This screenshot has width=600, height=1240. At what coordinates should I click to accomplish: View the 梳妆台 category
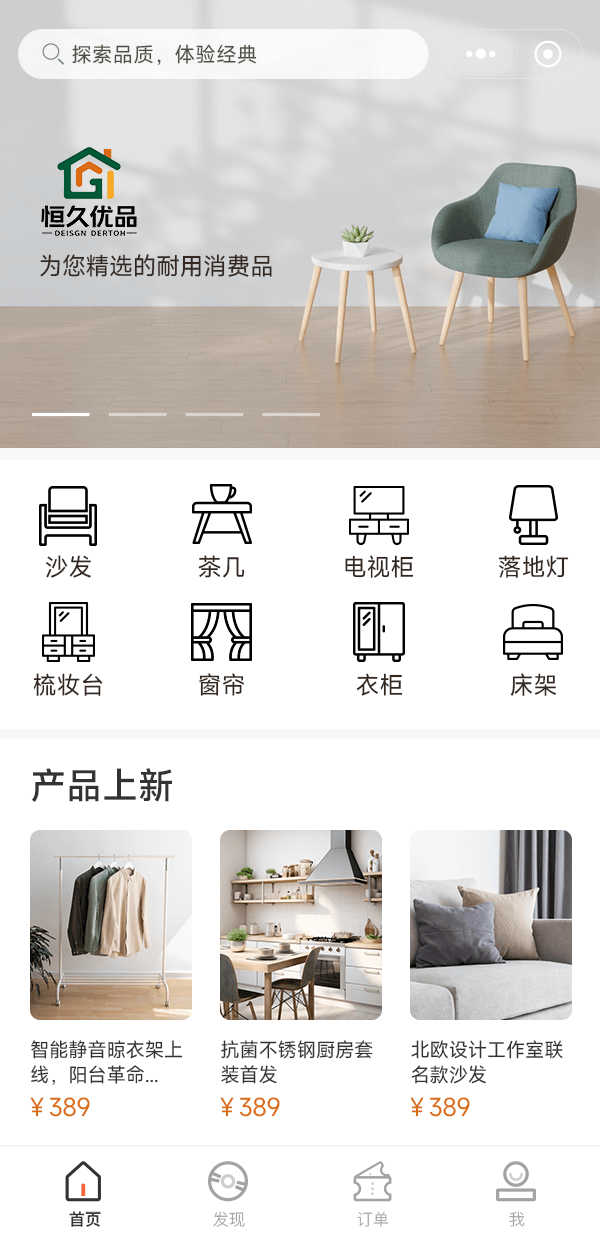pos(68,650)
